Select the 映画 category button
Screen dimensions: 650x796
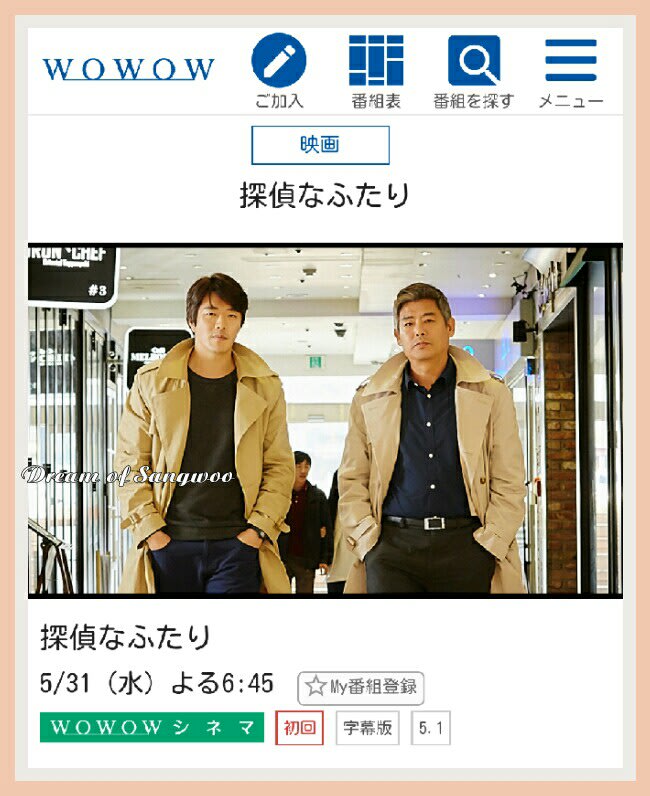(x=320, y=145)
